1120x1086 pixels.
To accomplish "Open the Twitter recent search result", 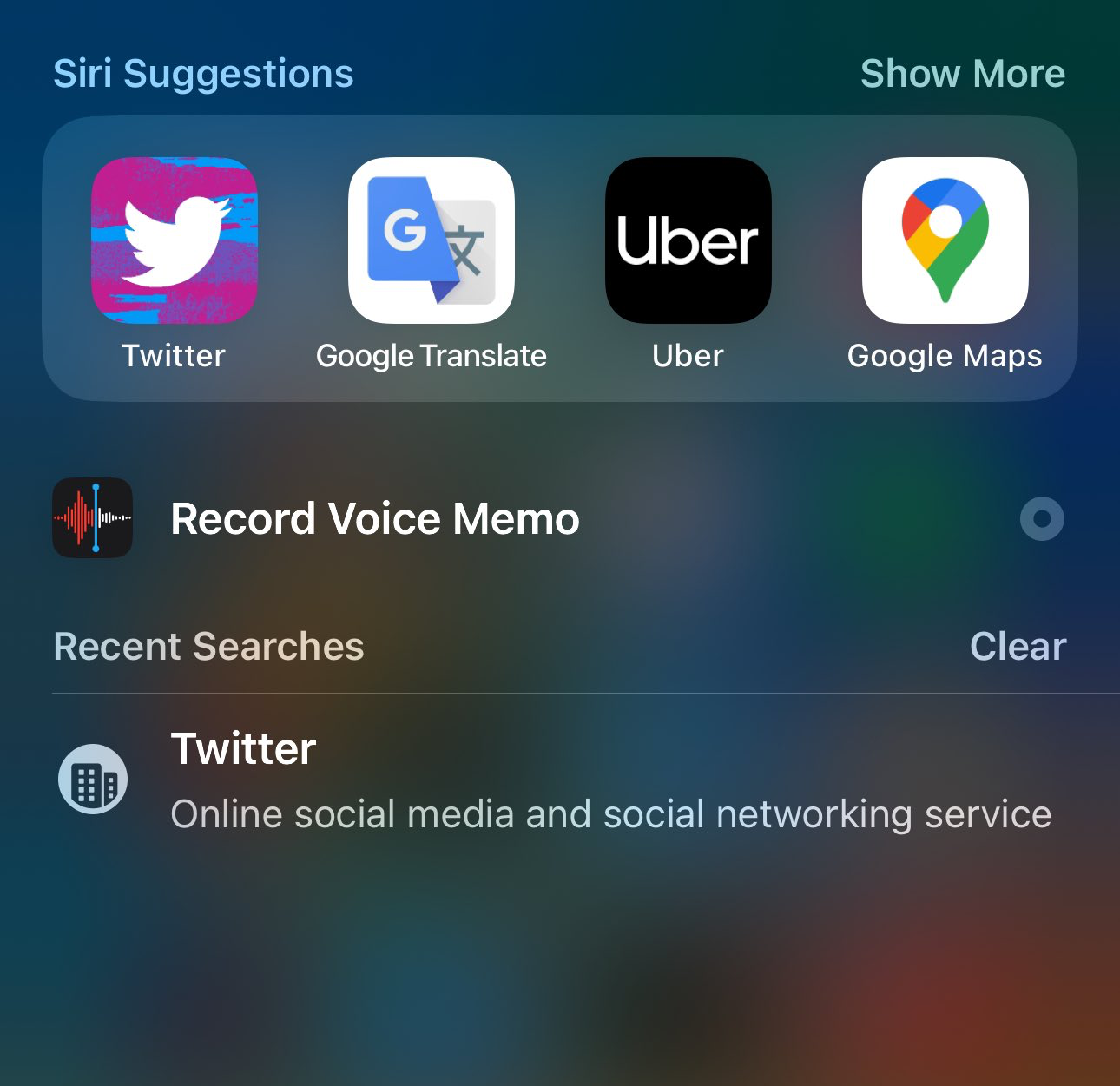I will click(556, 780).
